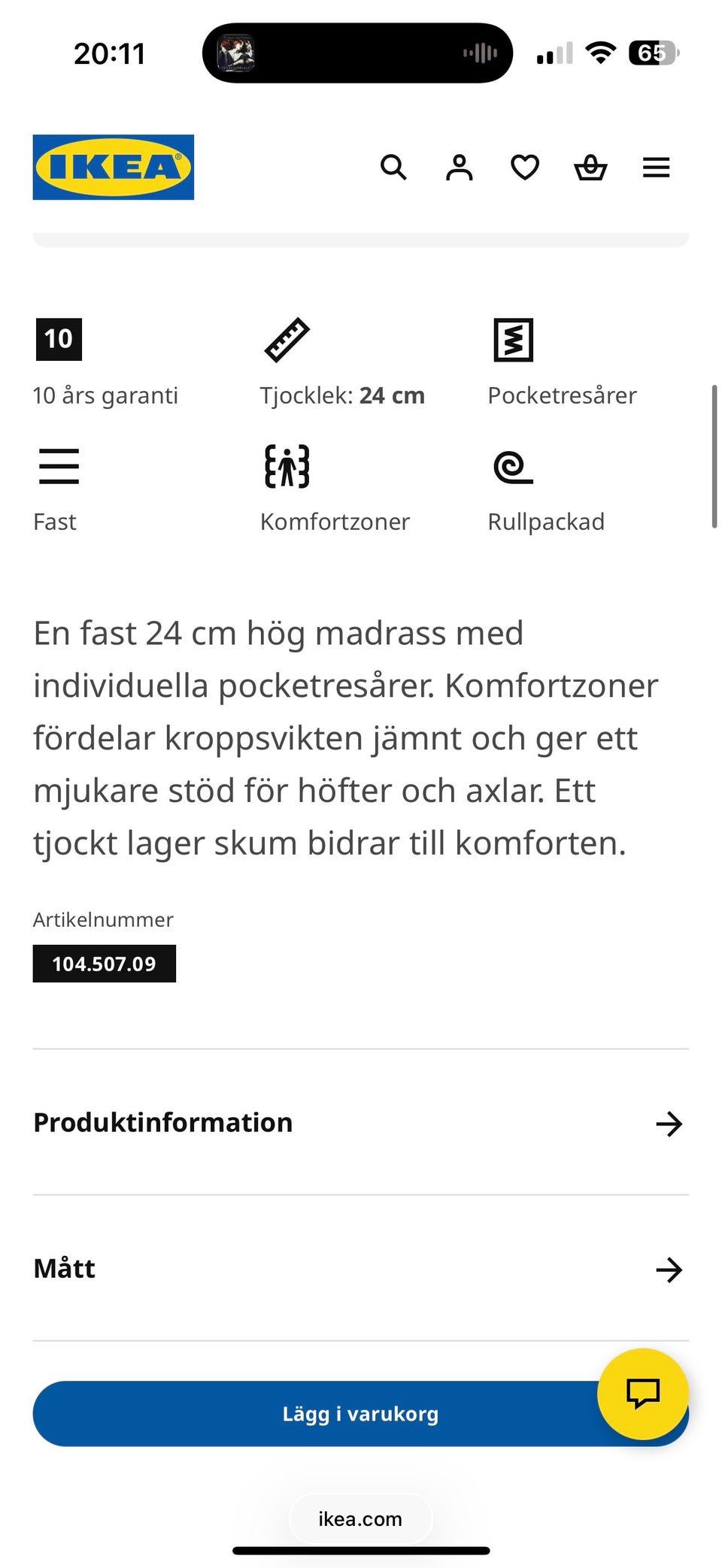The image size is (722, 1568).
Task: Click the ruler thickness icon
Action: point(287,339)
